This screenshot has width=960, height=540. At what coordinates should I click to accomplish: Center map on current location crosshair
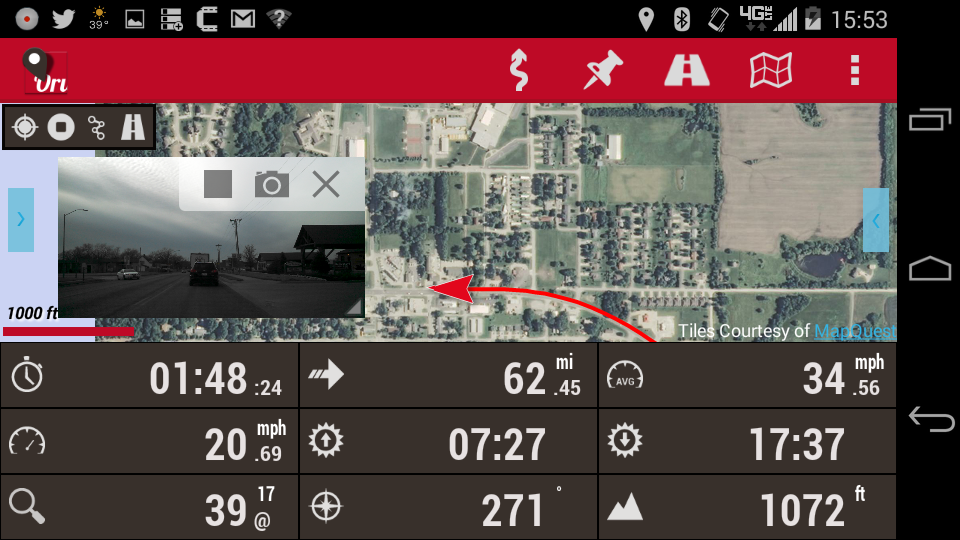coord(25,127)
